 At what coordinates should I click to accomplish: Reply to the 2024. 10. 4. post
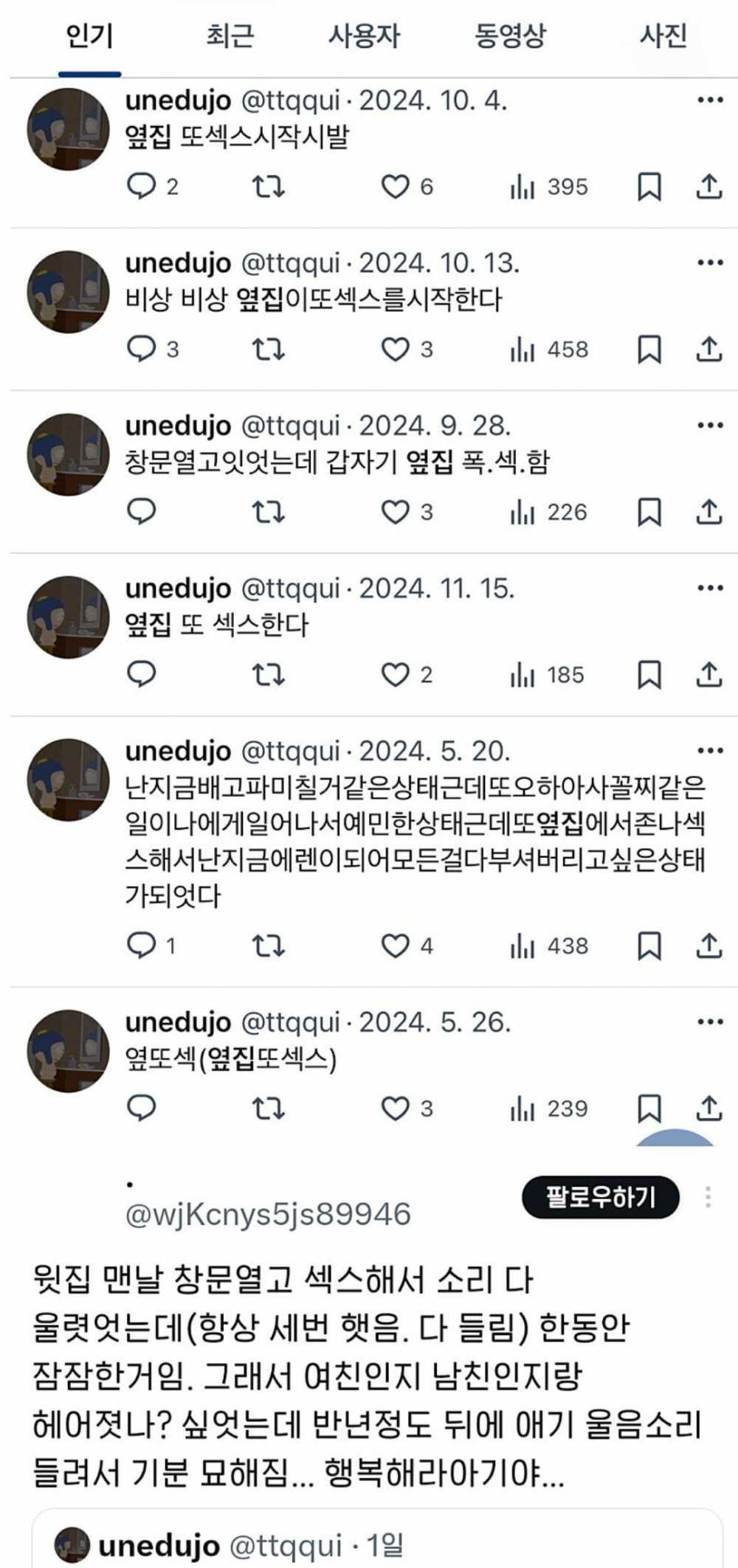coord(142,187)
